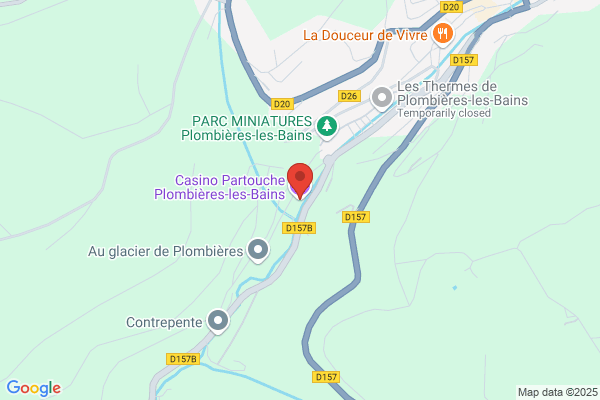Screen dimensions: 600x400
Task: Open La Douceur de Vivre restaurant marker
Action: click(444, 35)
